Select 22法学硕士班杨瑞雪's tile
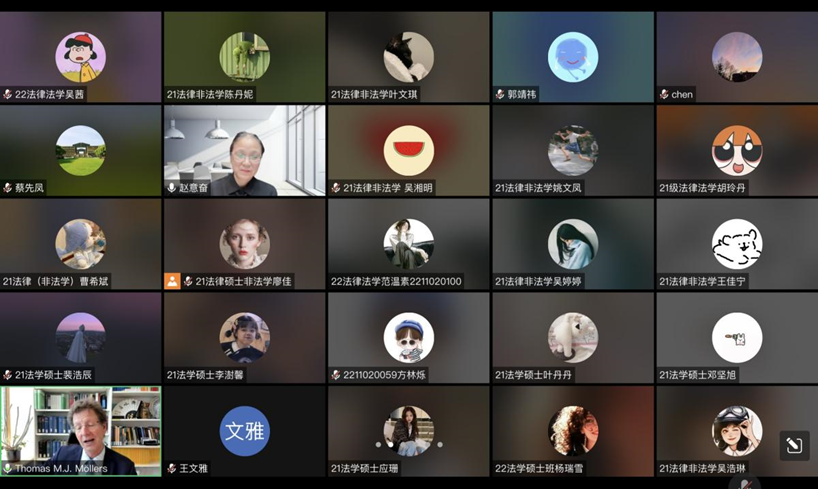 coord(573,431)
